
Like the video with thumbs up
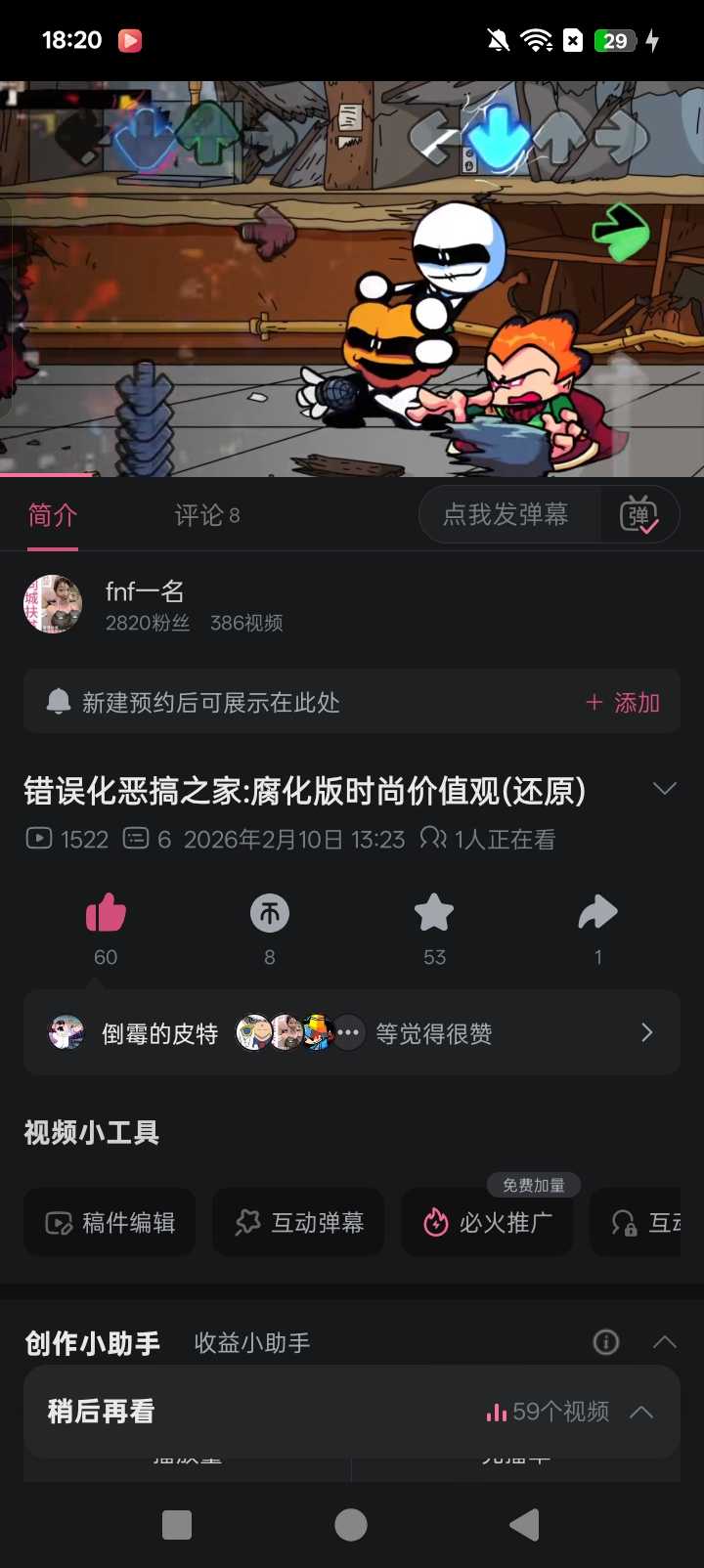[106, 914]
